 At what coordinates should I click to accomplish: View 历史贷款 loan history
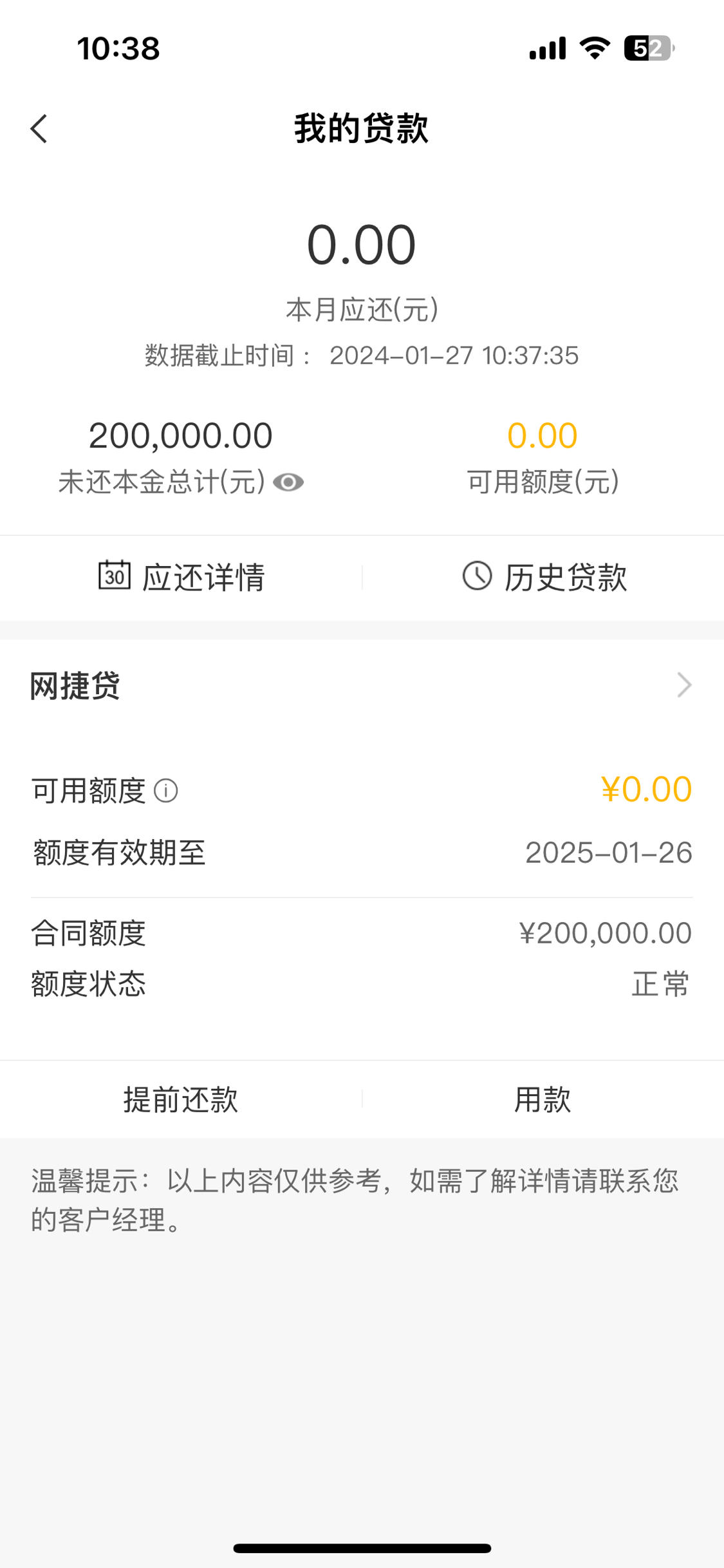[544, 577]
